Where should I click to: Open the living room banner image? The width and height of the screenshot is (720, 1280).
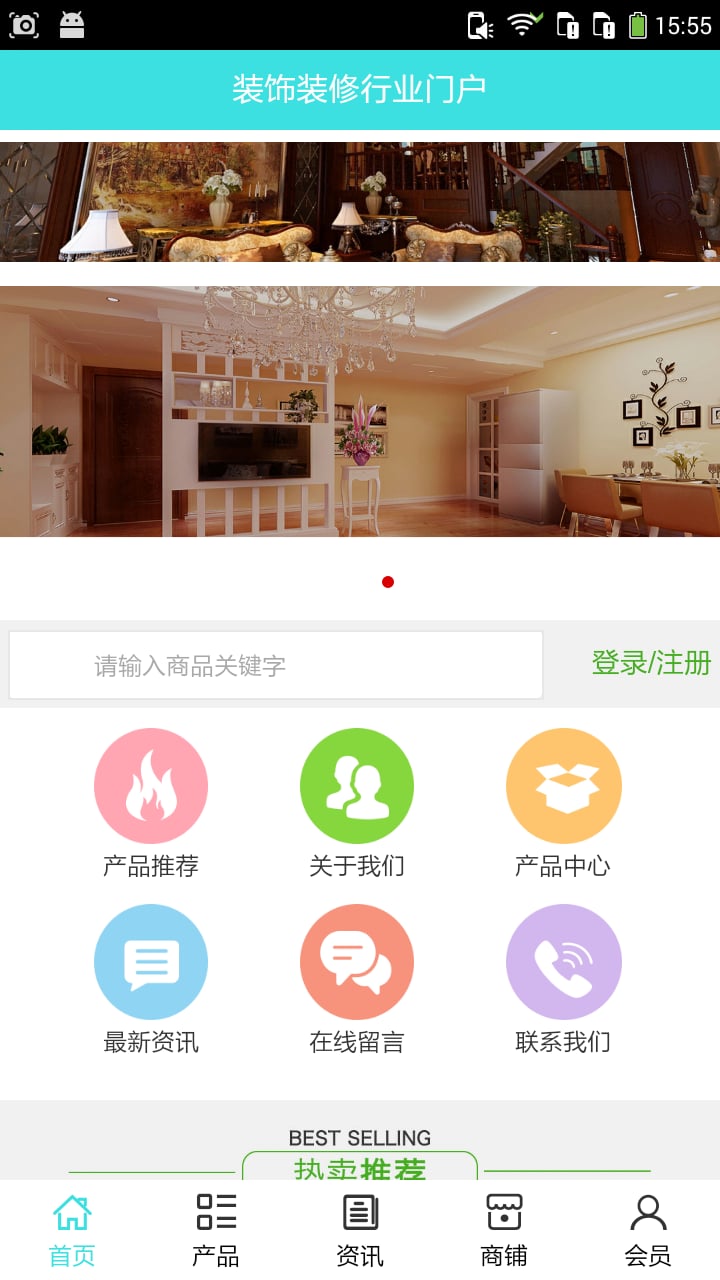point(360,411)
